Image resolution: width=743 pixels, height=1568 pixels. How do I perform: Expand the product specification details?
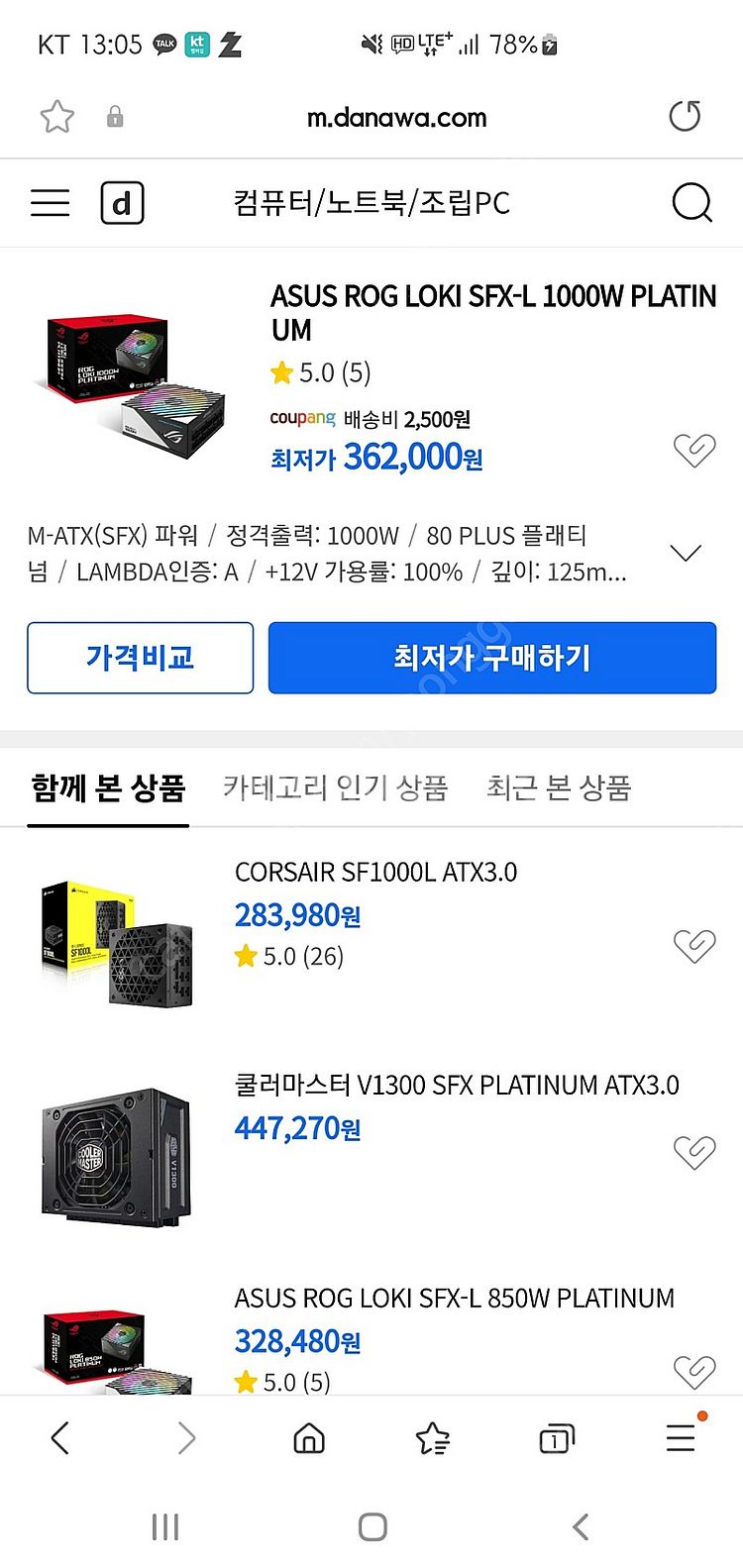tap(686, 553)
